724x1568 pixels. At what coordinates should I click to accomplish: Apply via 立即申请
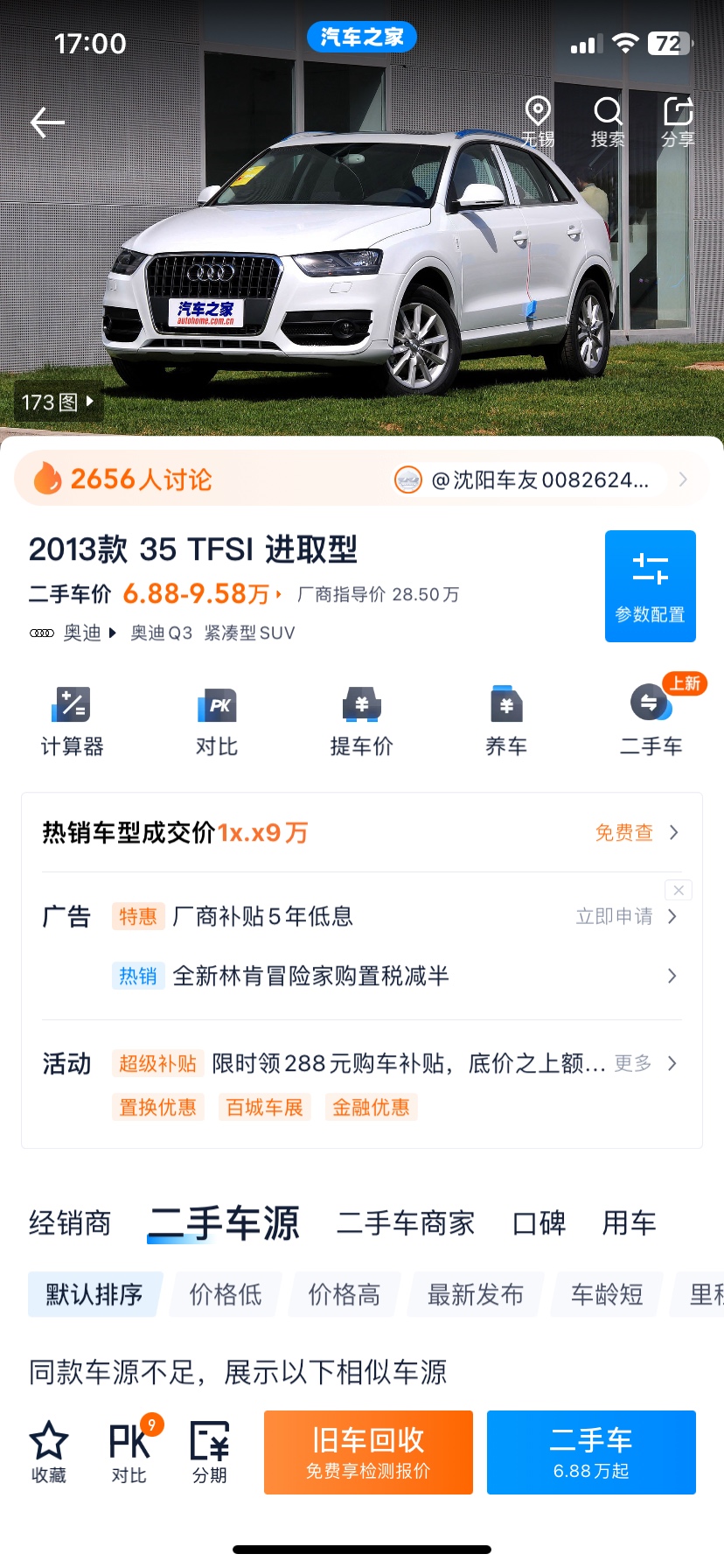tap(625, 916)
